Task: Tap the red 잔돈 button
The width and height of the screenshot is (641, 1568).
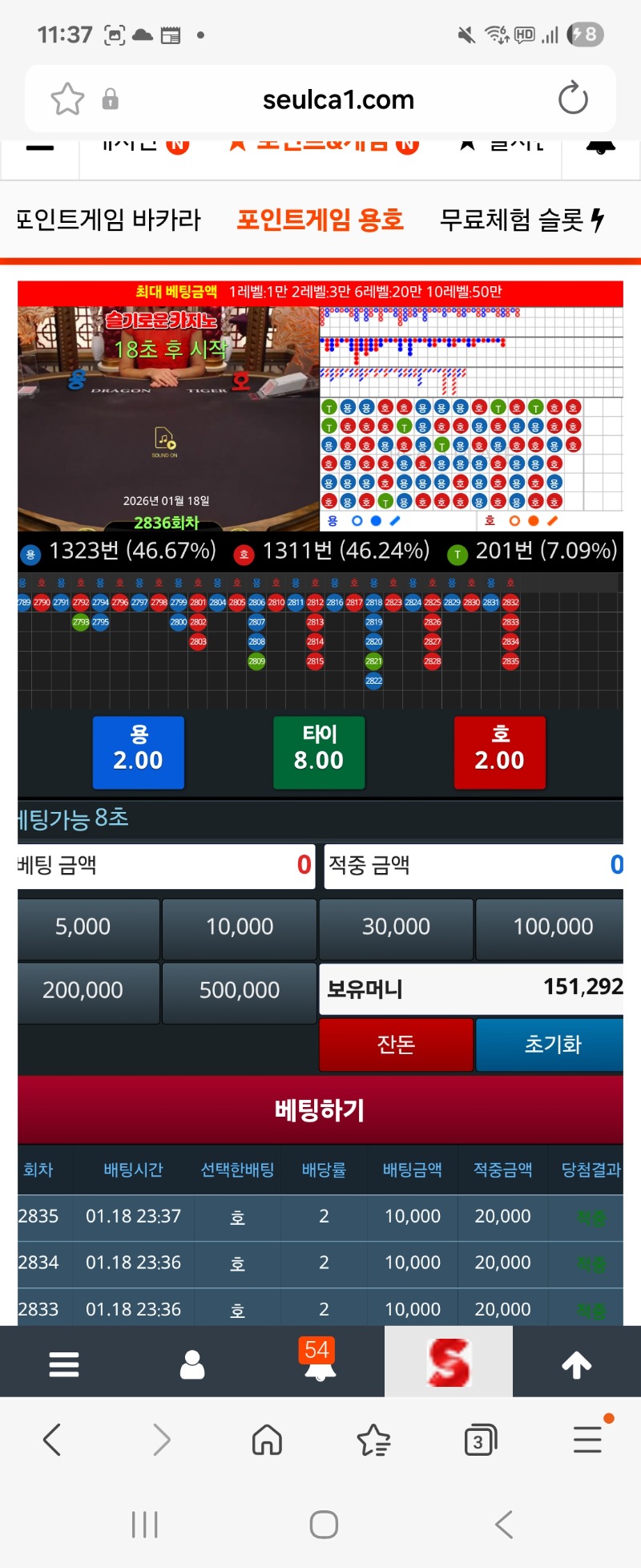Action: pos(396,1044)
